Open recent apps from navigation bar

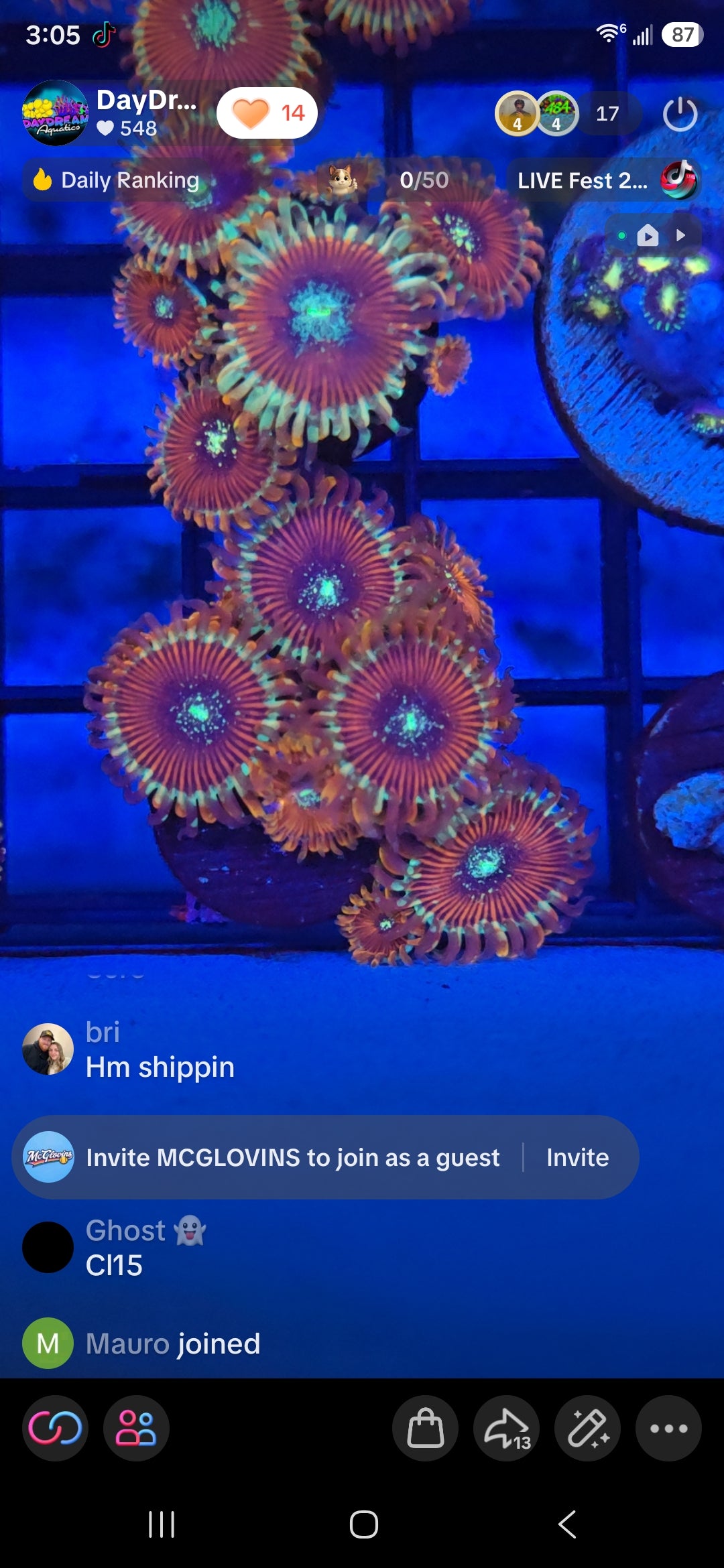pos(162,1524)
